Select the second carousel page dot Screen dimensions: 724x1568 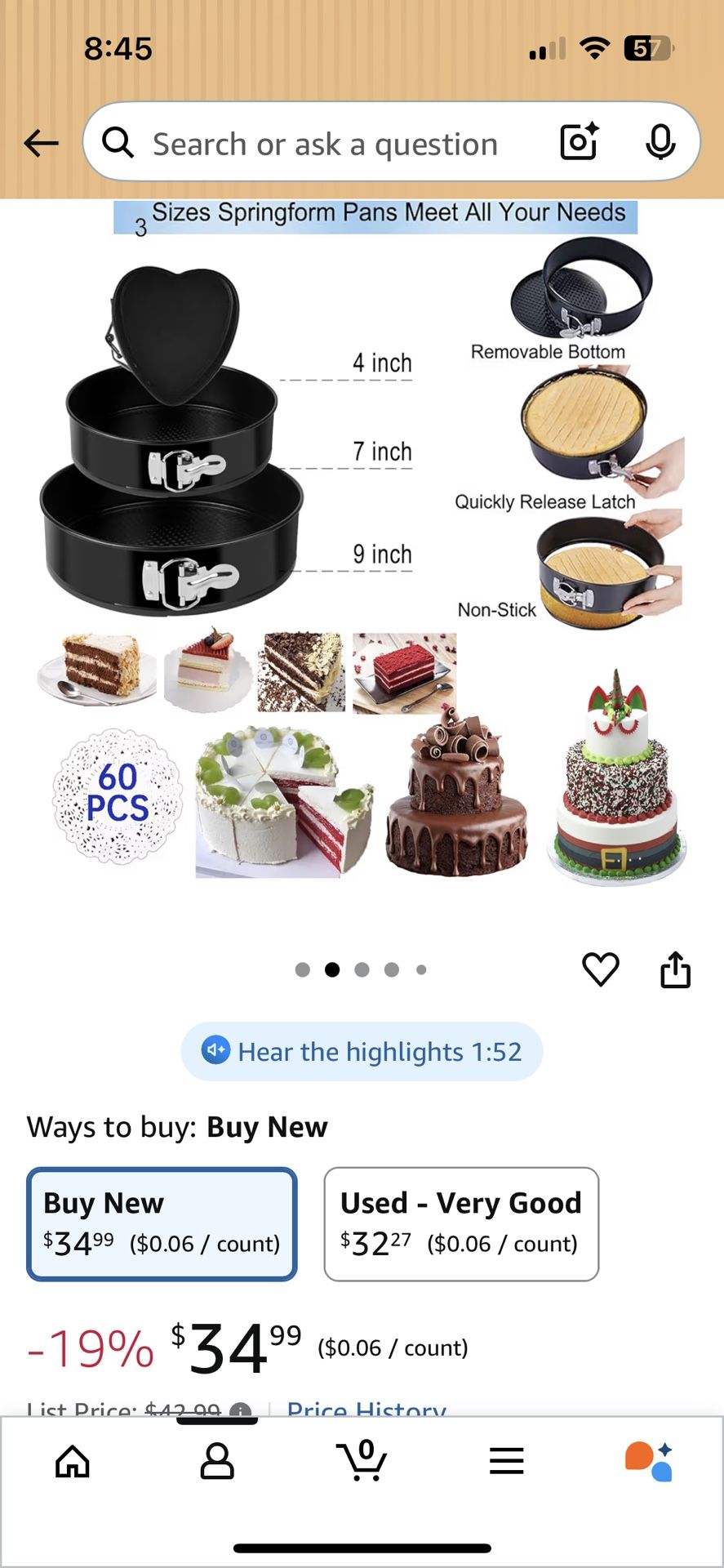coord(332,969)
